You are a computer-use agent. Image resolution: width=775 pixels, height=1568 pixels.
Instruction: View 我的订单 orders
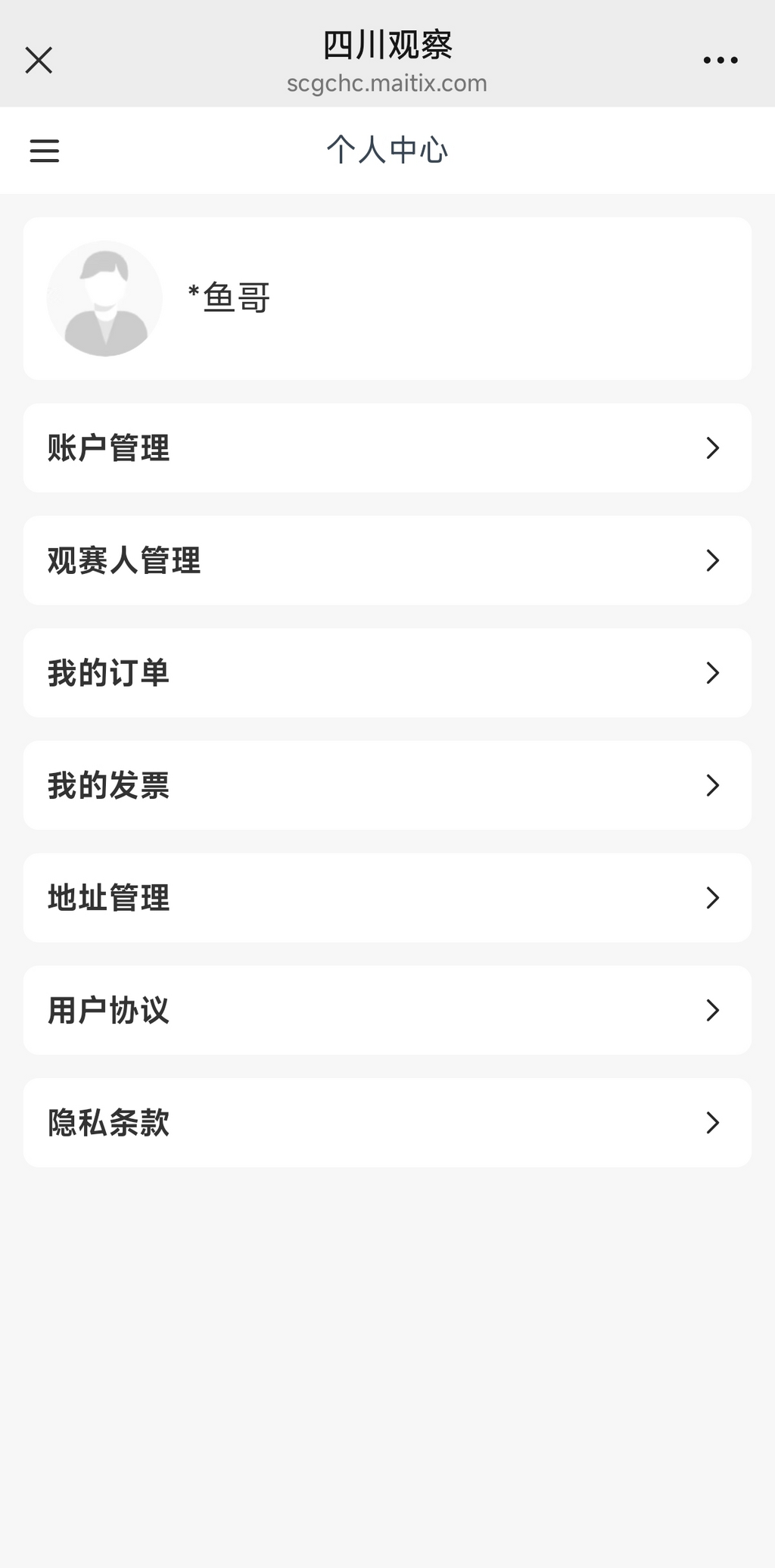(x=387, y=673)
